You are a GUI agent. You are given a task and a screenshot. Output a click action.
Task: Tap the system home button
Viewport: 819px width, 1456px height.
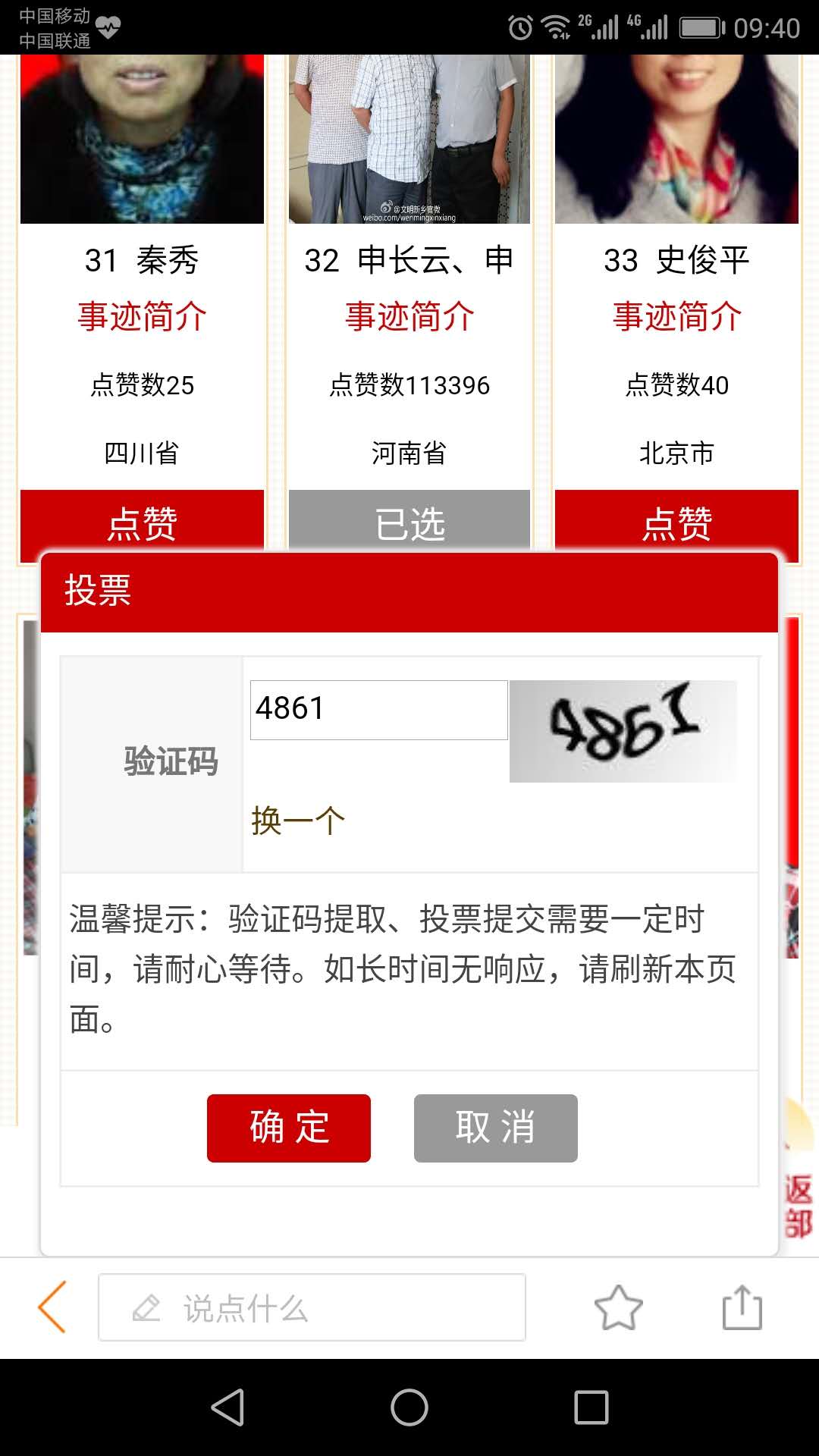click(x=409, y=1407)
